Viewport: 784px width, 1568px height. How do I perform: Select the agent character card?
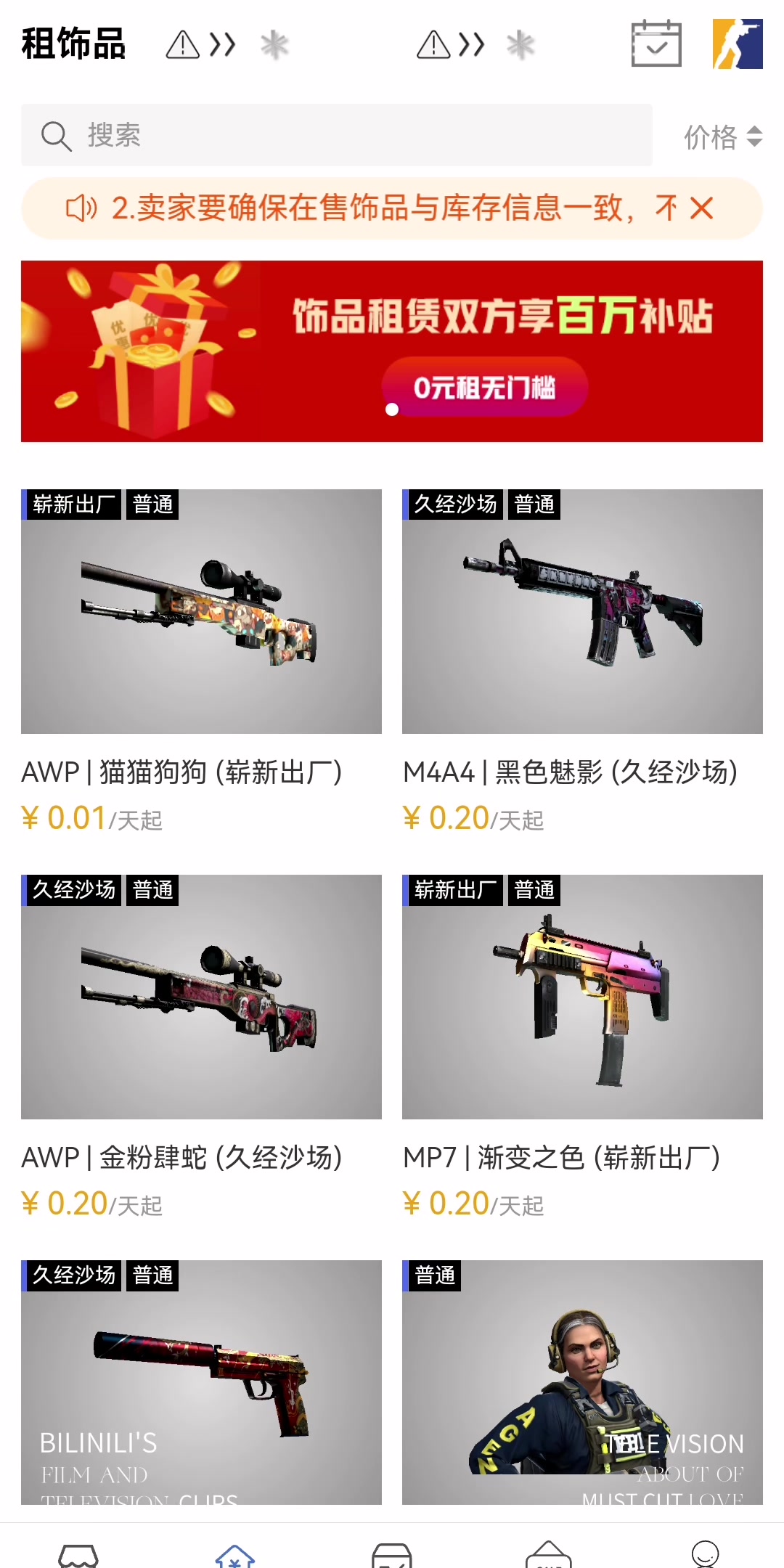click(x=582, y=1382)
